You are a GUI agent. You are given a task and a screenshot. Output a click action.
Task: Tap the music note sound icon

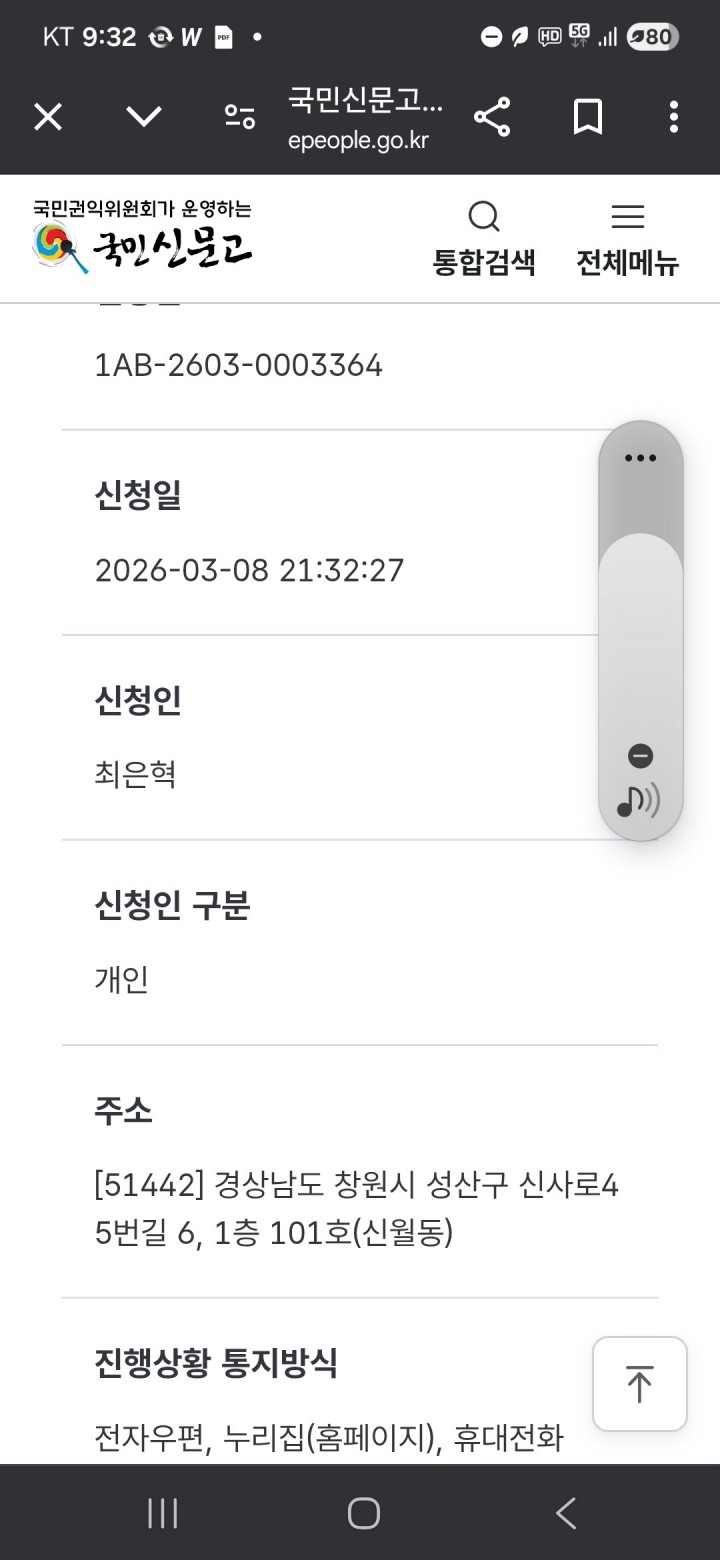click(638, 800)
